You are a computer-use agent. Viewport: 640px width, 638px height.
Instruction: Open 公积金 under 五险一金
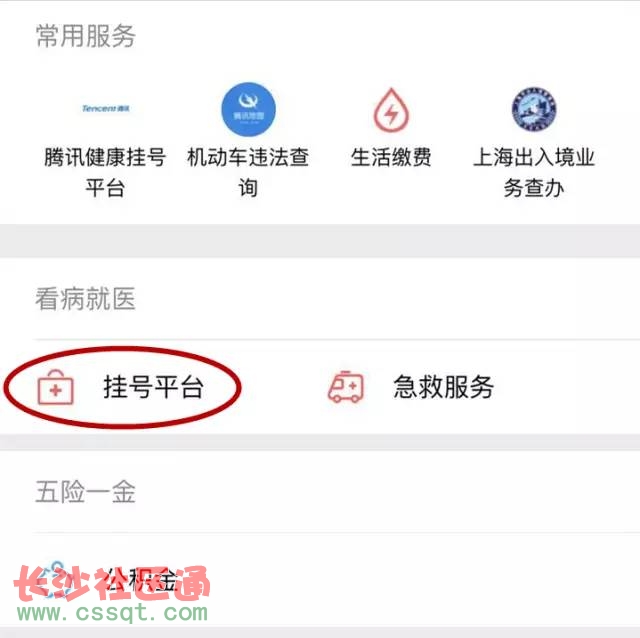(150, 580)
